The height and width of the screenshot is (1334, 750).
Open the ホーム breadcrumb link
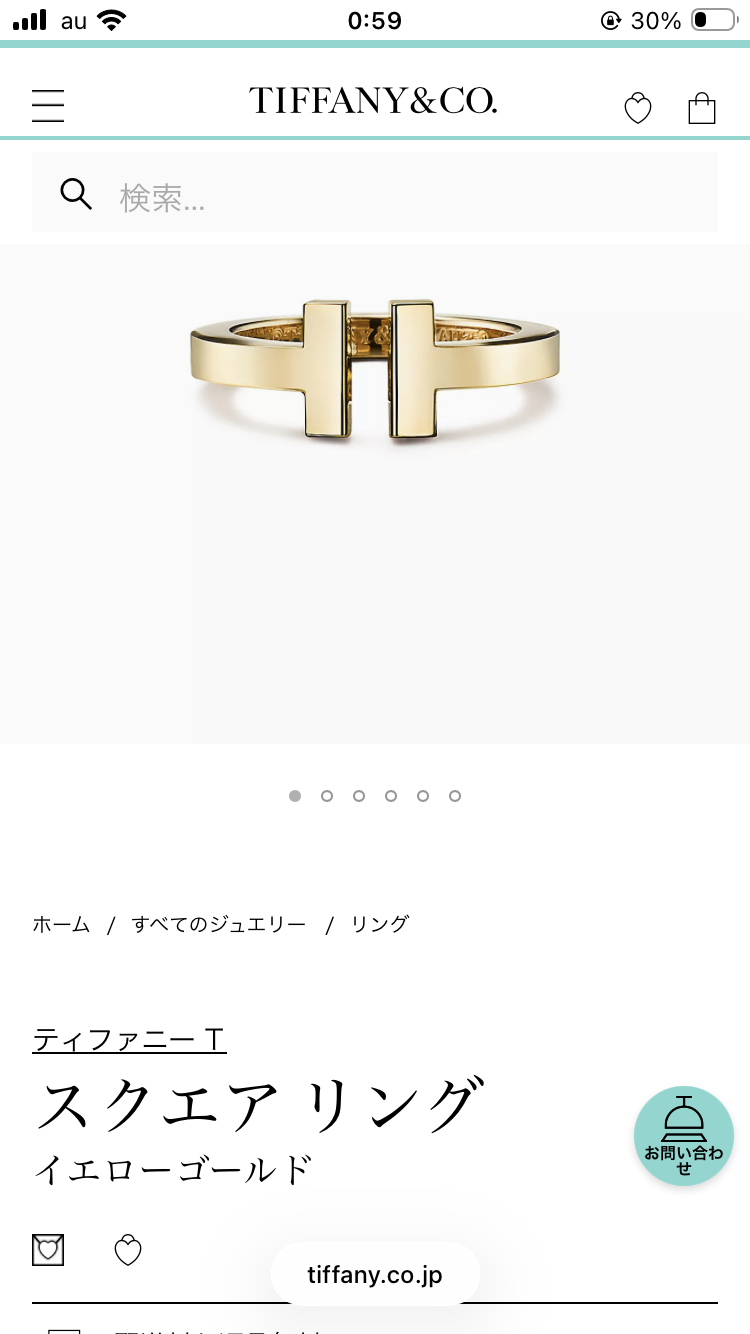[x=61, y=924]
